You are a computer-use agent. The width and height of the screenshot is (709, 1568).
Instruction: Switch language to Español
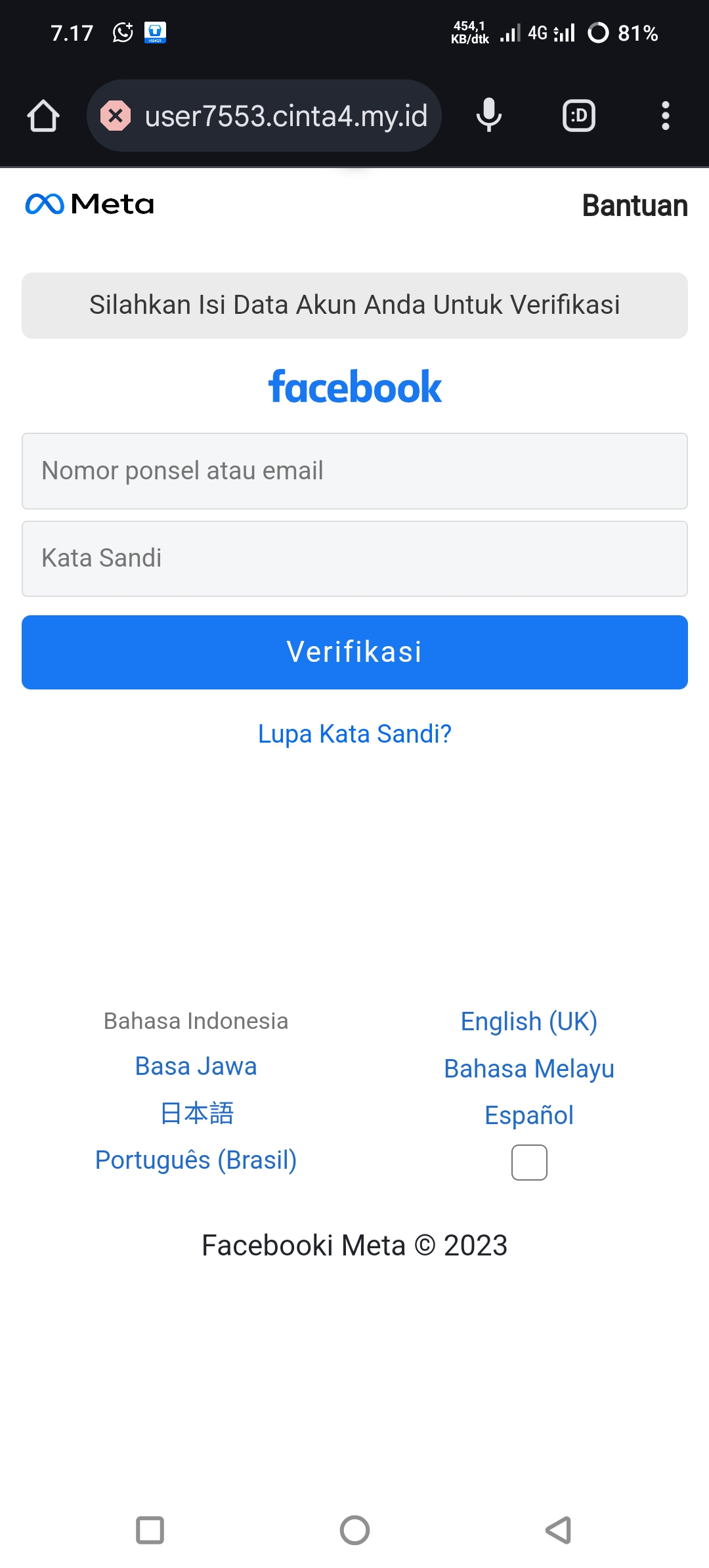pyautogui.click(x=528, y=1115)
